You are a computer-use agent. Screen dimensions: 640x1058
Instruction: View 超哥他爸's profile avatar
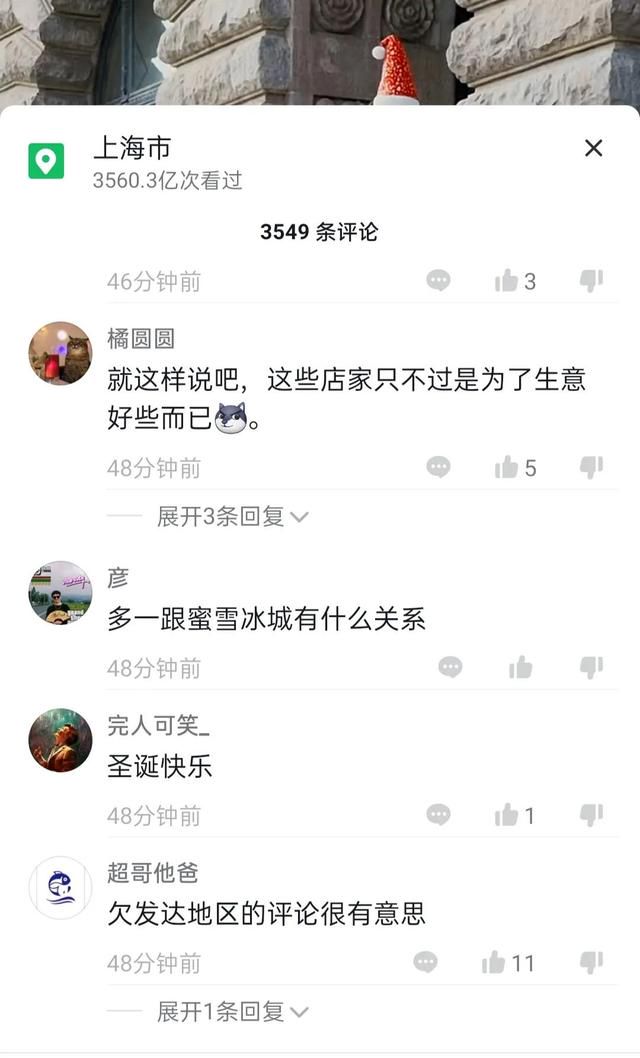(60, 888)
